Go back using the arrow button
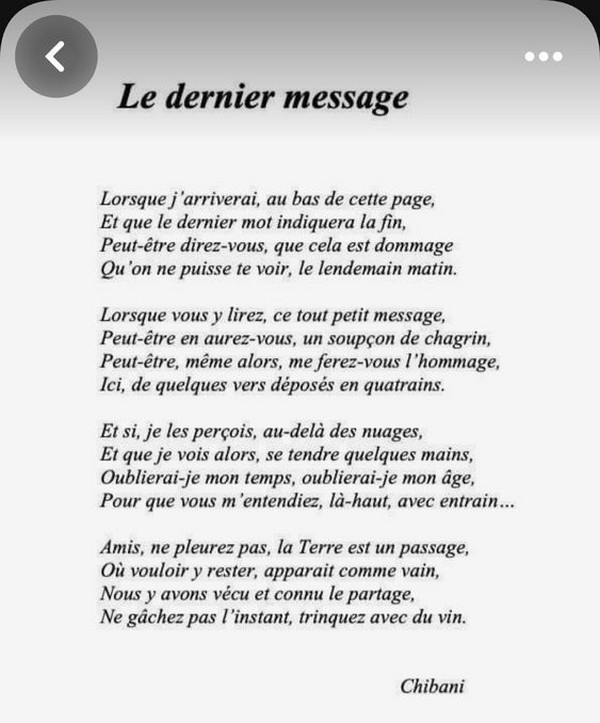Image resolution: width=600 pixels, height=723 pixels. point(56,57)
